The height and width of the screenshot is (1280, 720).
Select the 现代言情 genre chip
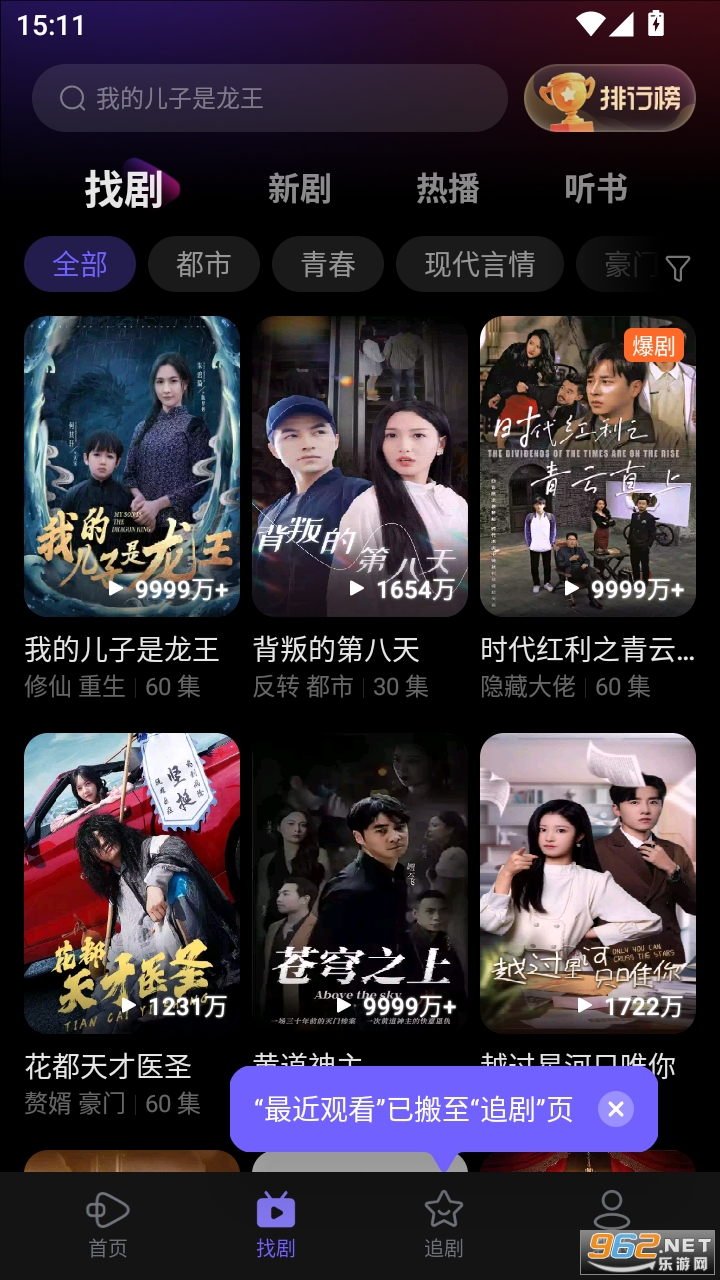tap(479, 264)
